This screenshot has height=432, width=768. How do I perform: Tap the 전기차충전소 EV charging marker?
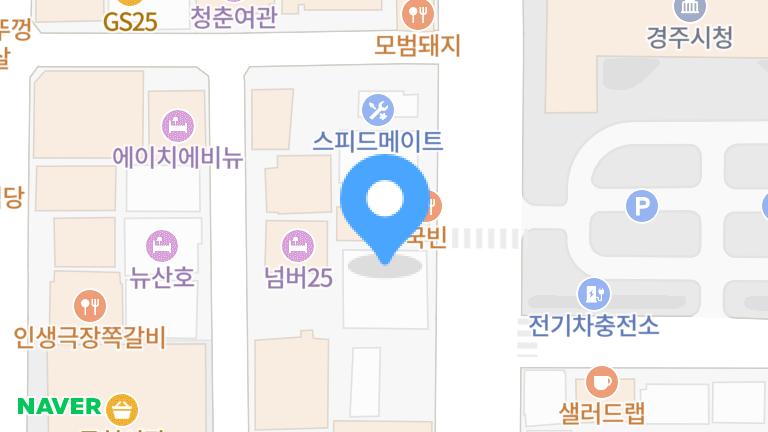click(594, 294)
